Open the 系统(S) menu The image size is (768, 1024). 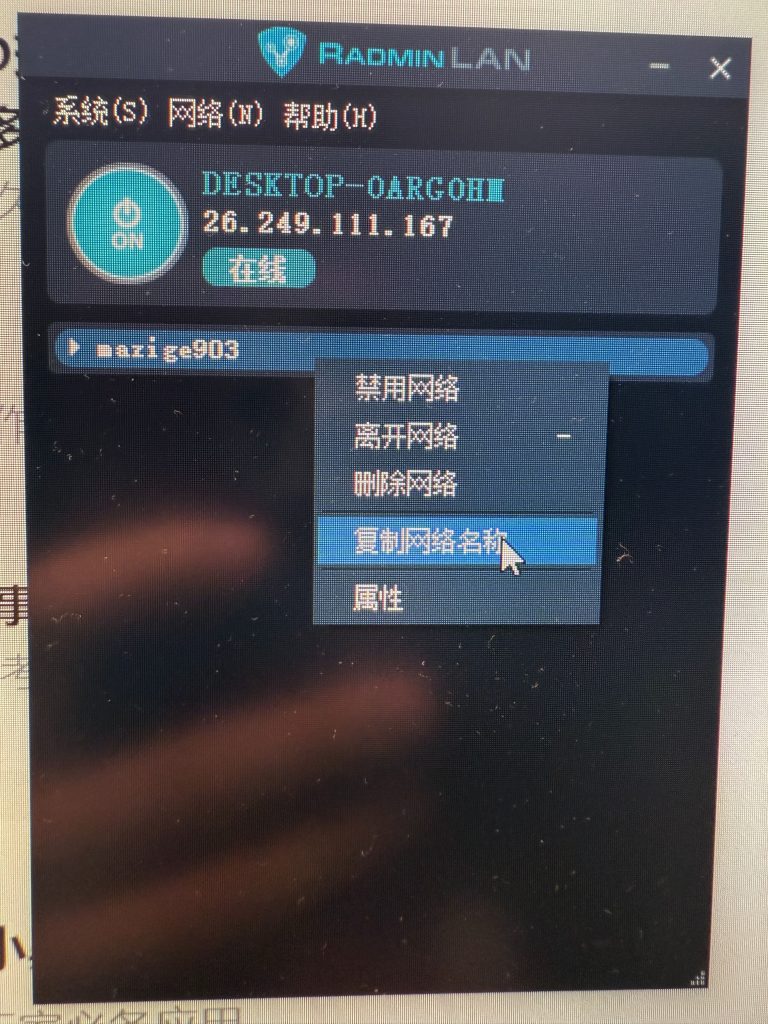tap(100, 114)
